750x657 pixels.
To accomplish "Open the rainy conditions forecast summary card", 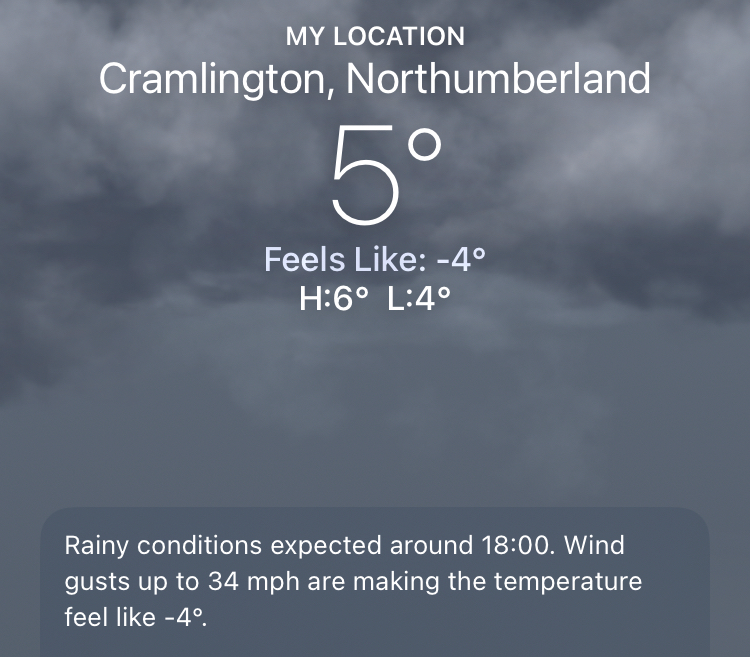I will pyautogui.click(x=374, y=582).
